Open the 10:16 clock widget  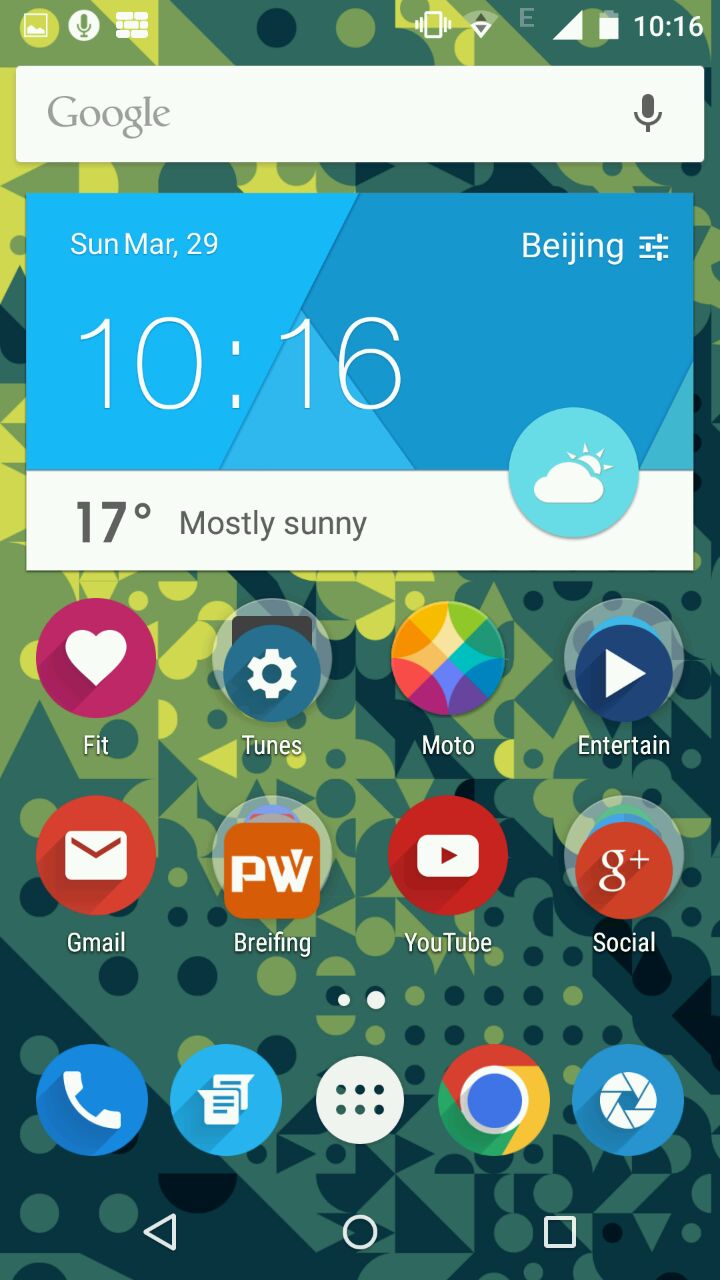click(240, 362)
